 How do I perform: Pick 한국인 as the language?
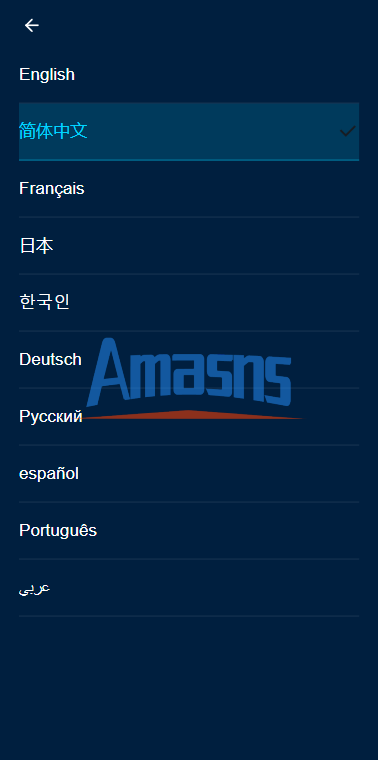click(189, 302)
